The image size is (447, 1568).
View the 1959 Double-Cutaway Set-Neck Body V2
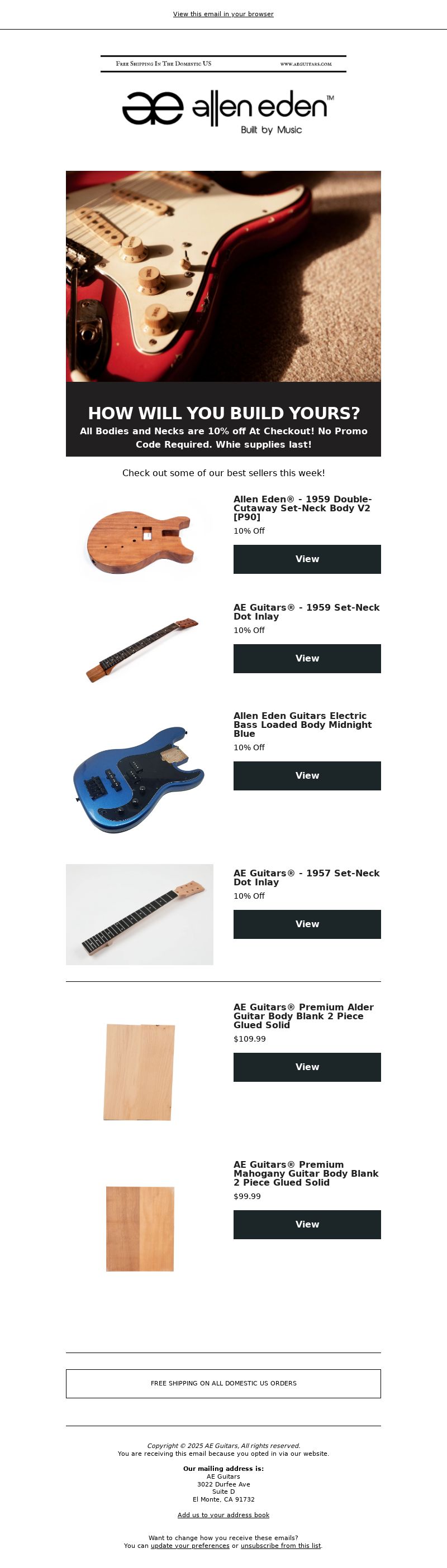tap(307, 559)
